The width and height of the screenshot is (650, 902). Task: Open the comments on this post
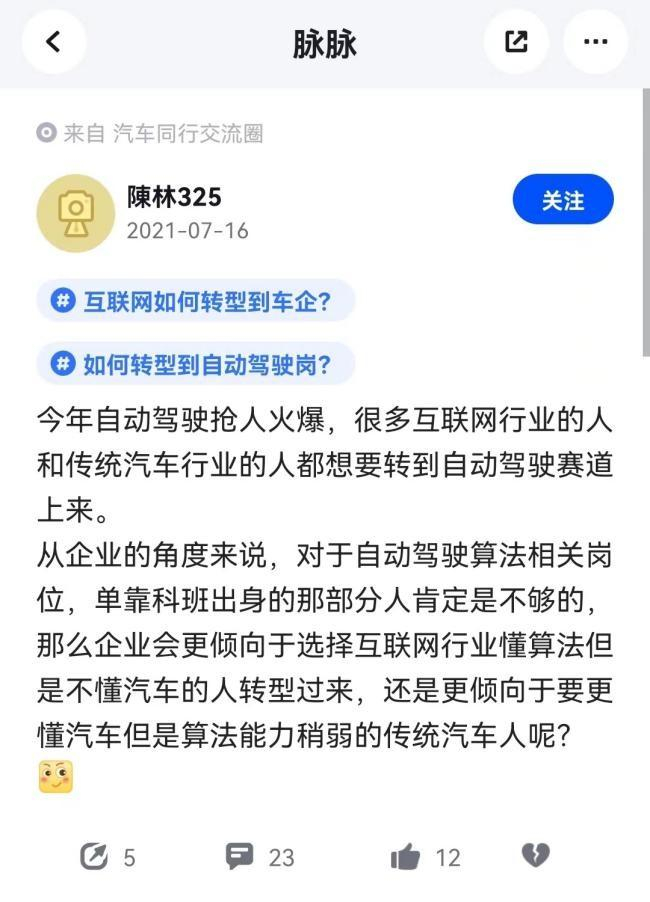(x=240, y=856)
